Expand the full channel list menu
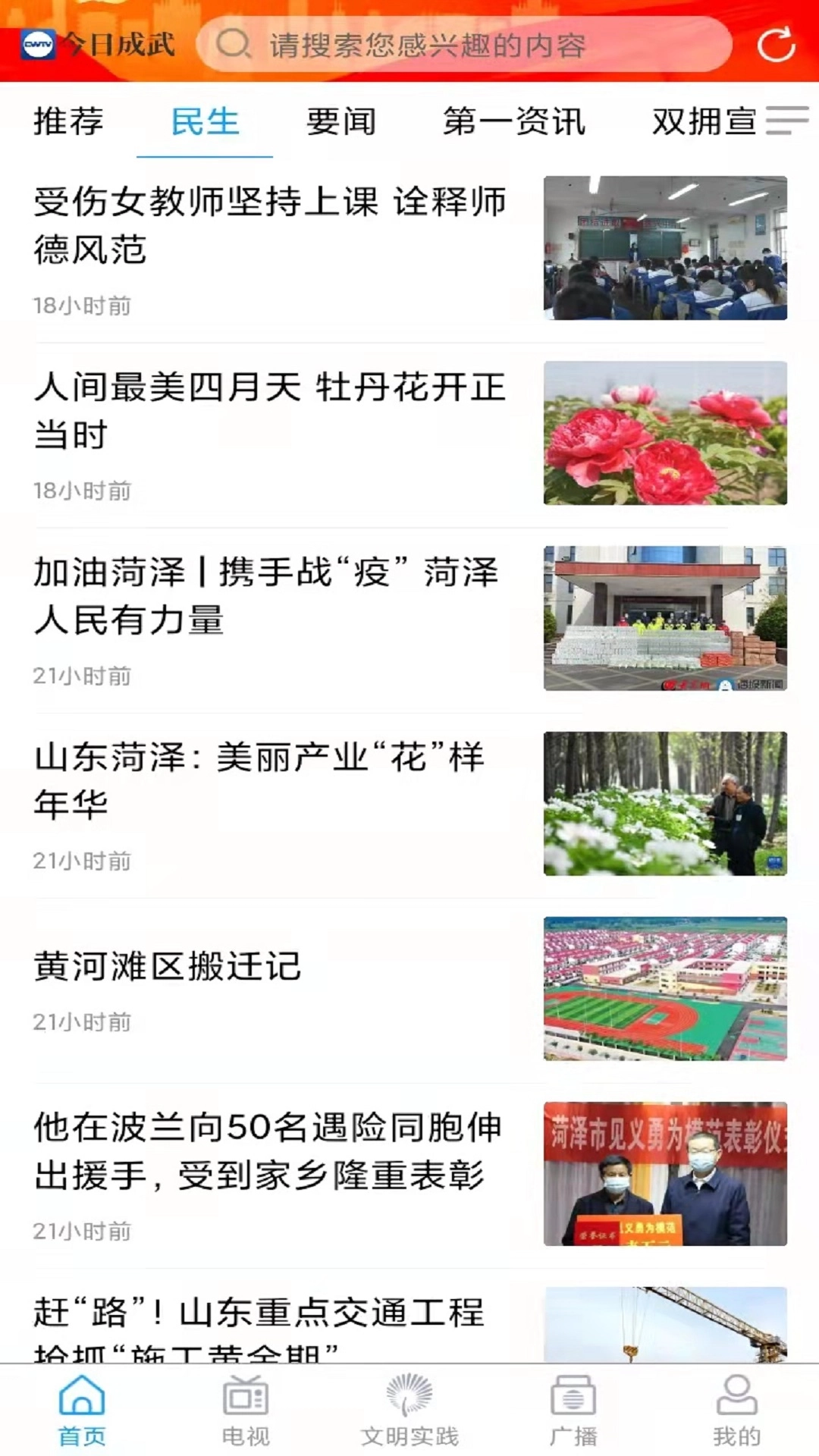Image resolution: width=819 pixels, height=1456 pixels. coord(787,121)
